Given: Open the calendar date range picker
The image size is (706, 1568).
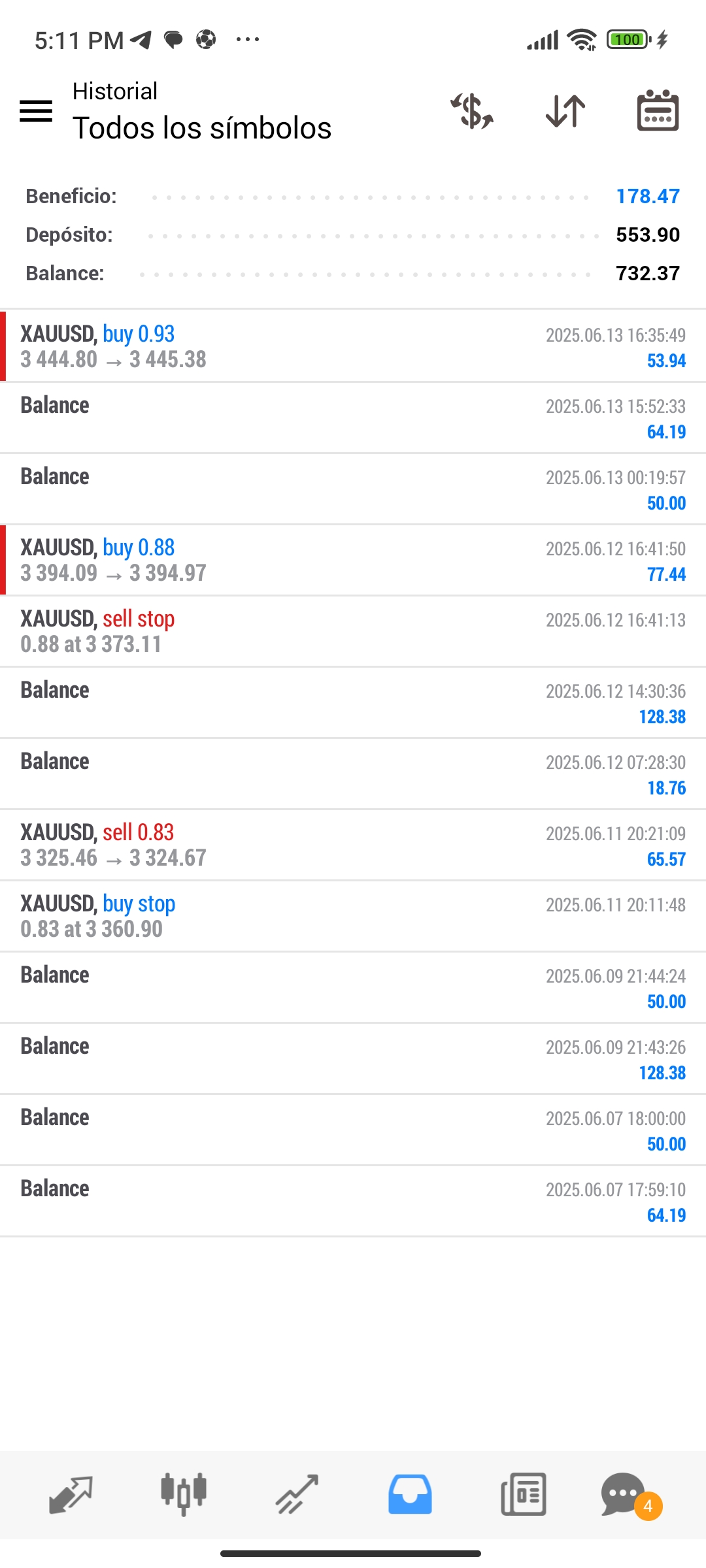Looking at the screenshot, I should pos(658,110).
